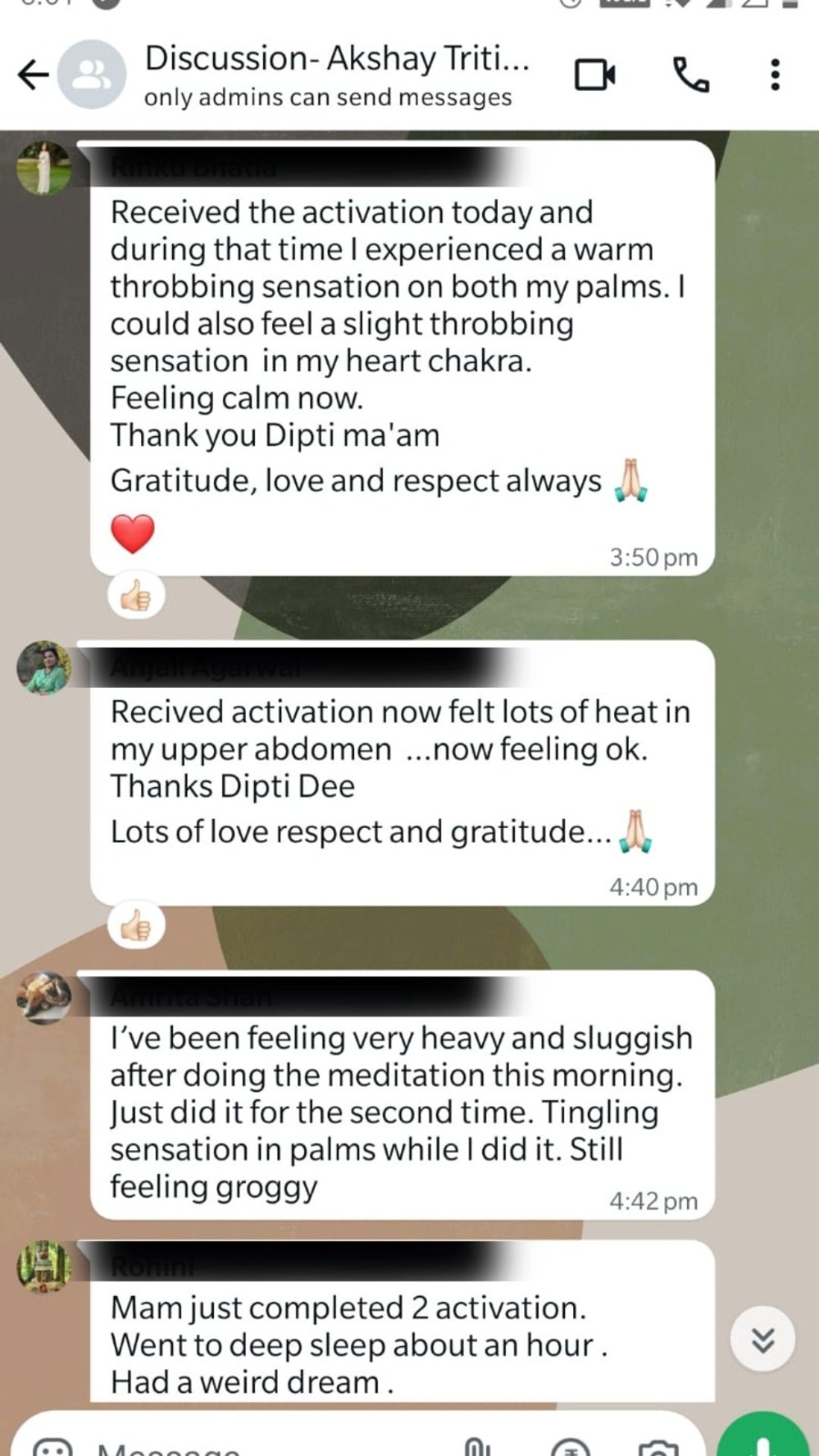Open the overflow menu
This screenshot has width=819, height=1456.
point(774,75)
